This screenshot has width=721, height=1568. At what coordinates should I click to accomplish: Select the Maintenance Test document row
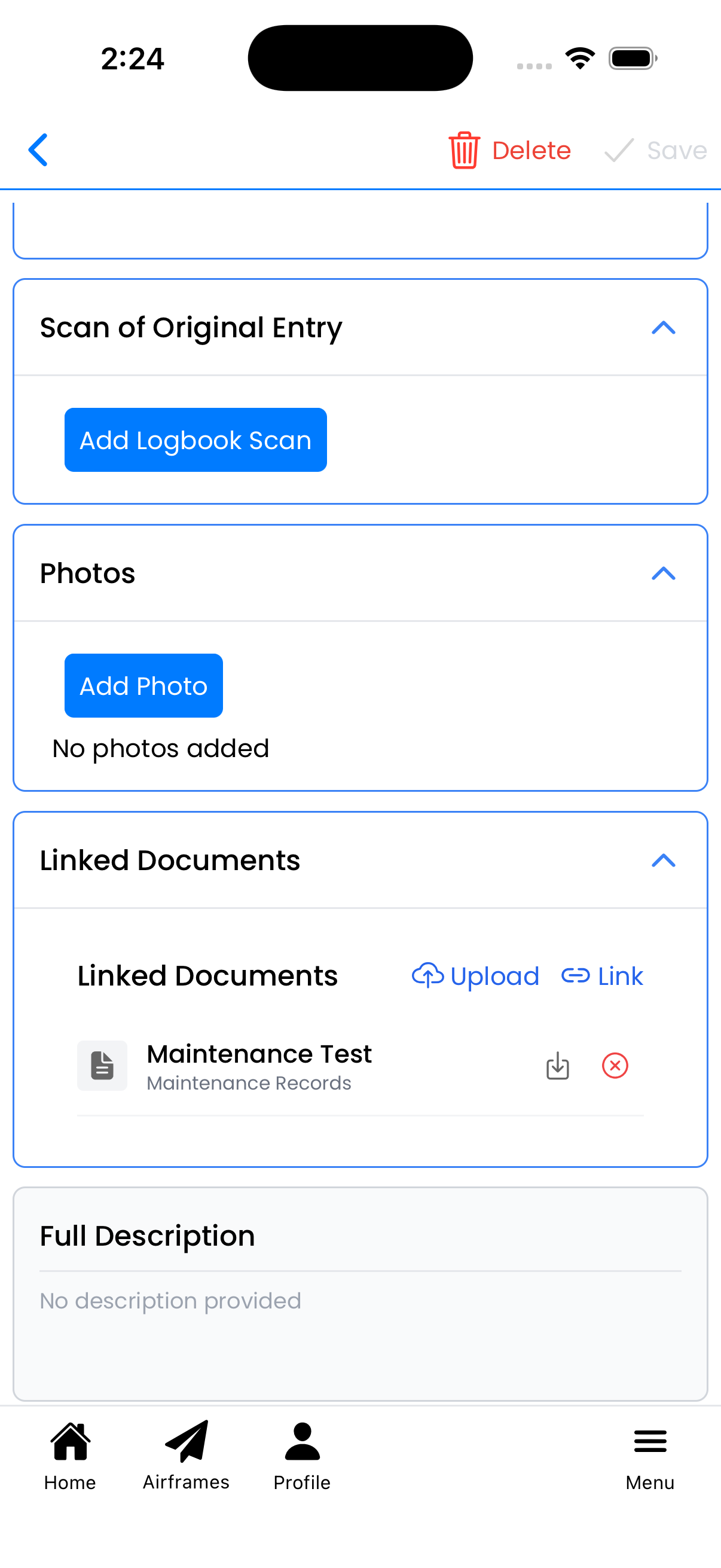click(x=259, y=1065)
